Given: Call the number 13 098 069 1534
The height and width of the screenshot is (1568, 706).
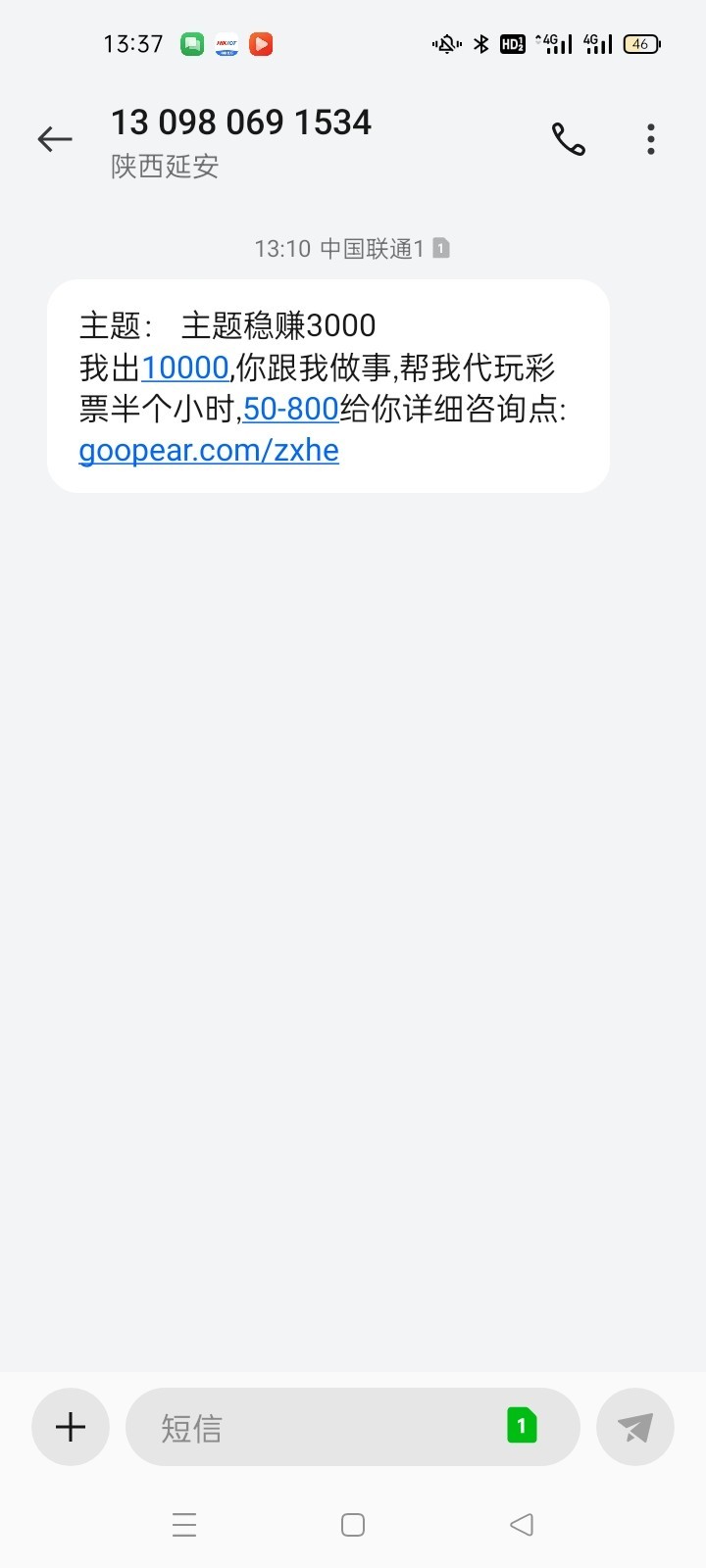Looking at the screenshot, I should tap(569, 140).
